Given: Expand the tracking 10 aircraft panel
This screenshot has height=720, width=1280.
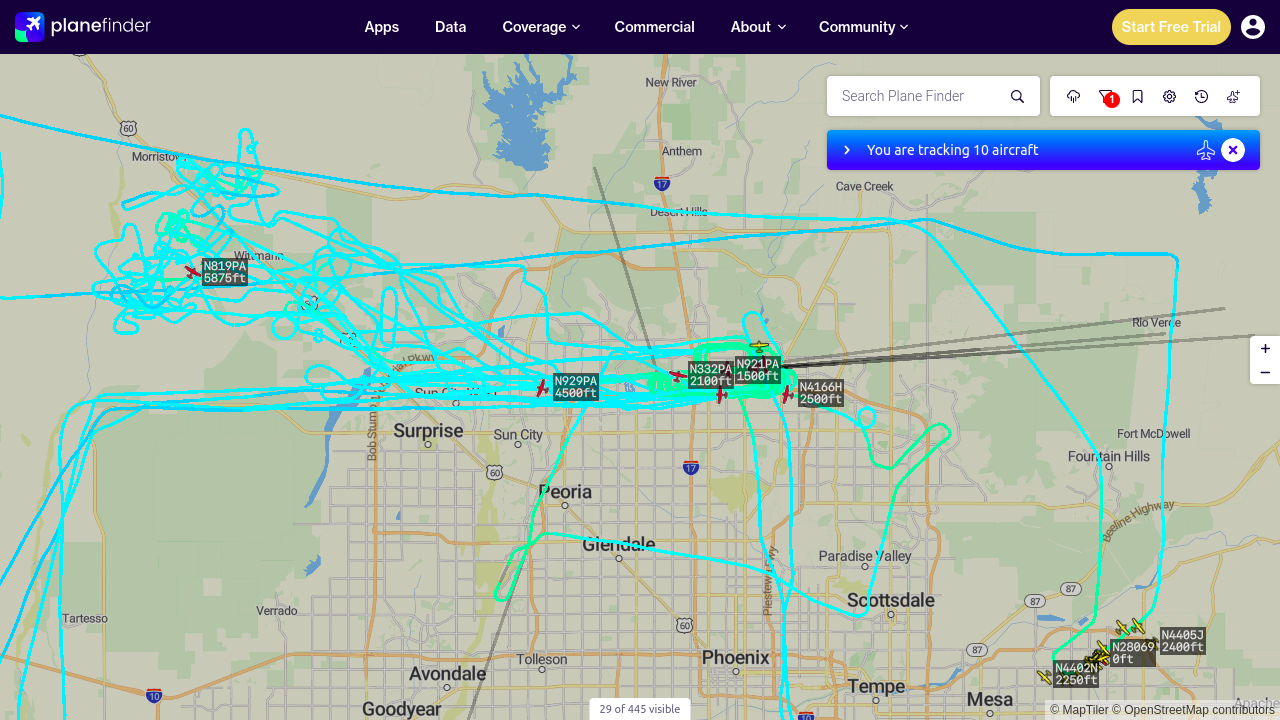Looking at the screenshot, I should pyautogui.click(x=847, y=150).
